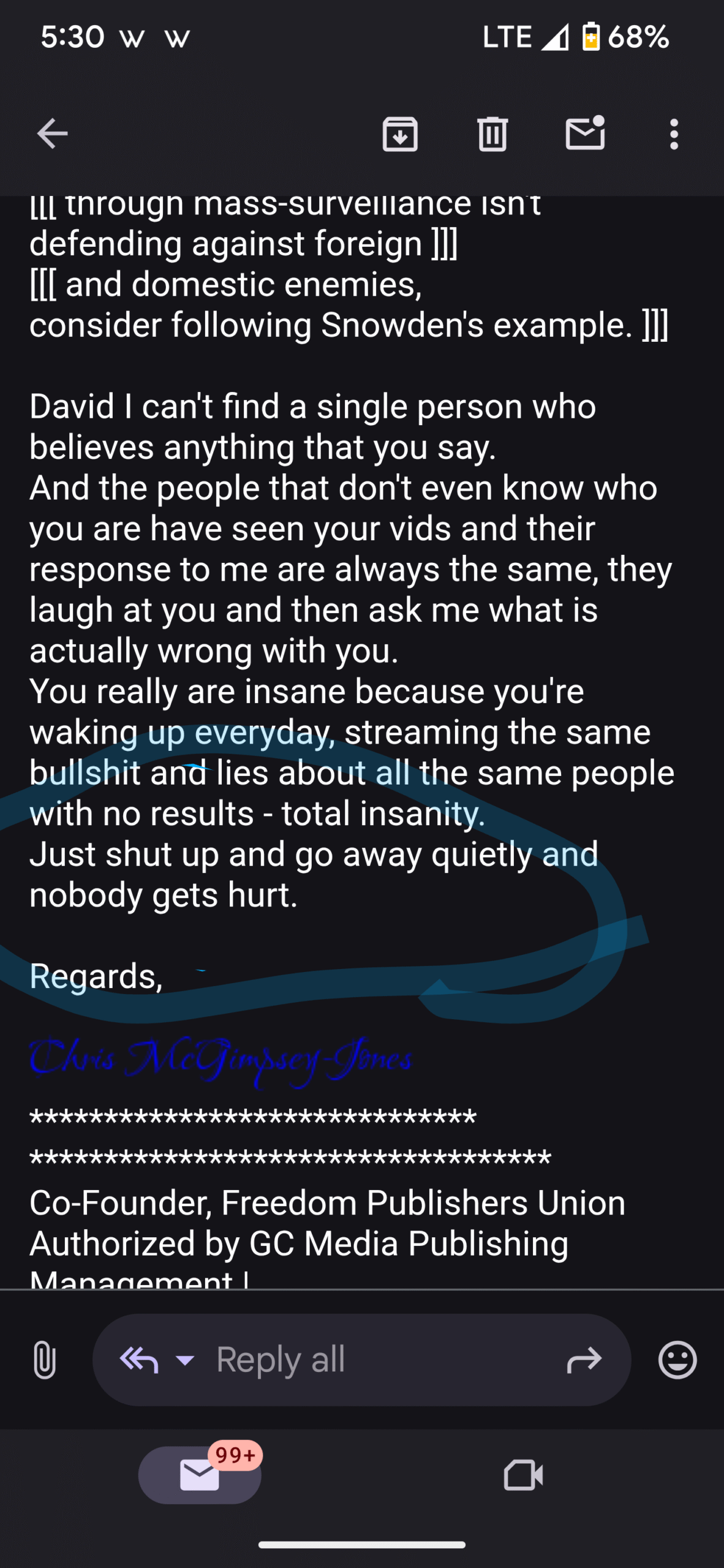
Task: Open the overflow menu
Action: coord(674,134)
